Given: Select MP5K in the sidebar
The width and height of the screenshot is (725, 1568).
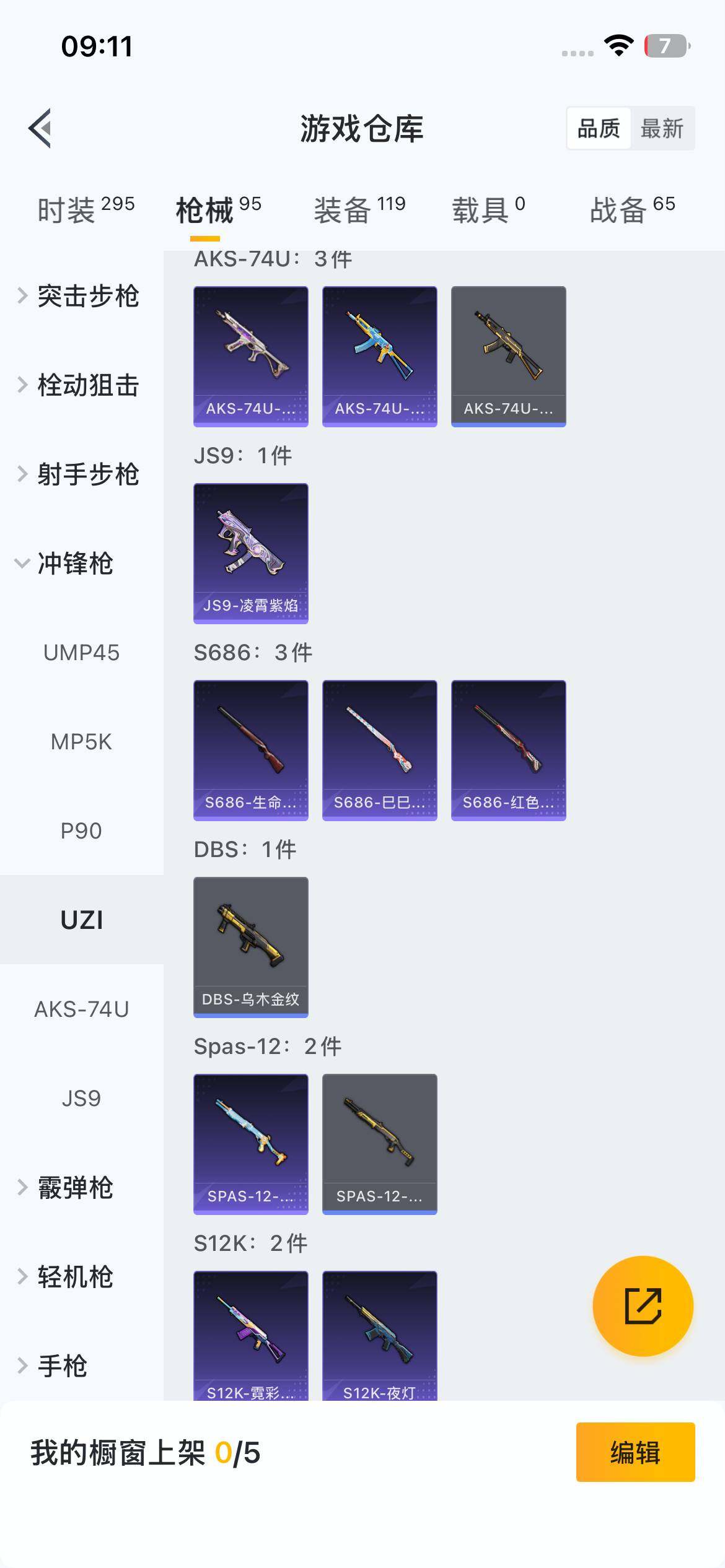Looking at the screenshot, I should pos(81,742).
